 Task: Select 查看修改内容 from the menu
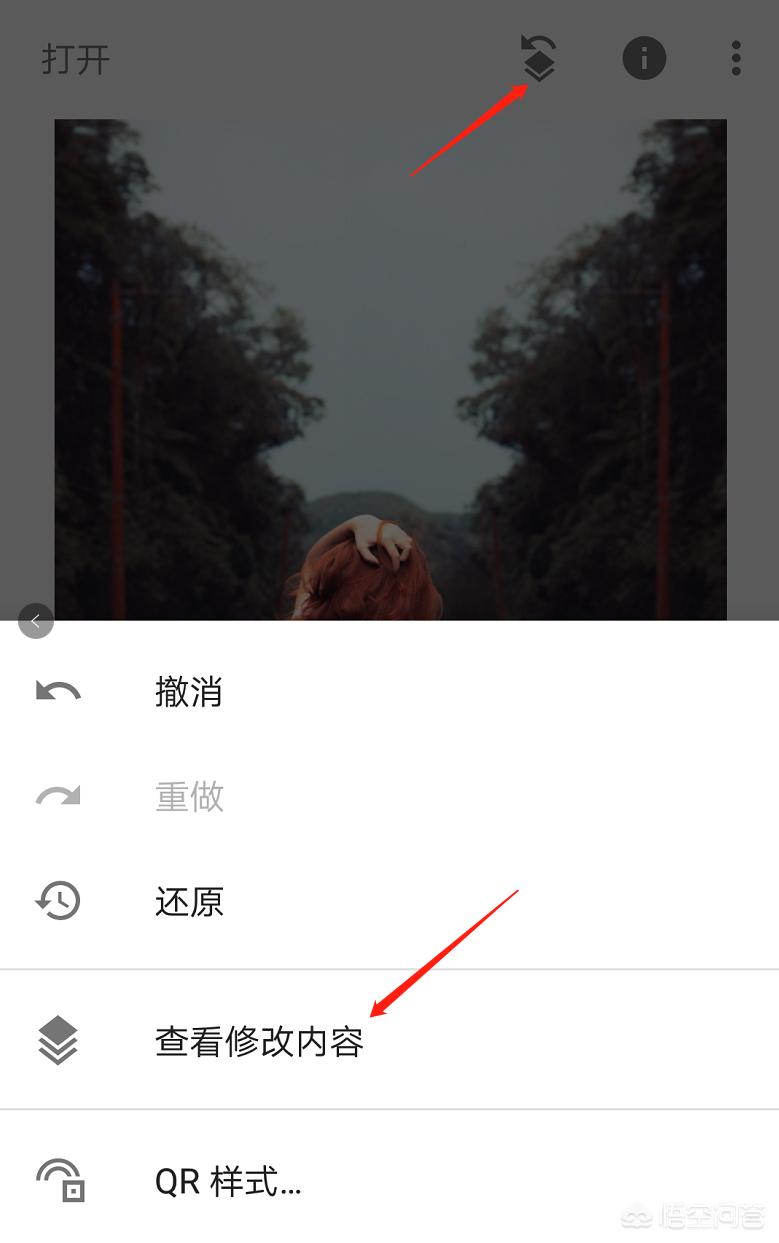point(258,1040)
